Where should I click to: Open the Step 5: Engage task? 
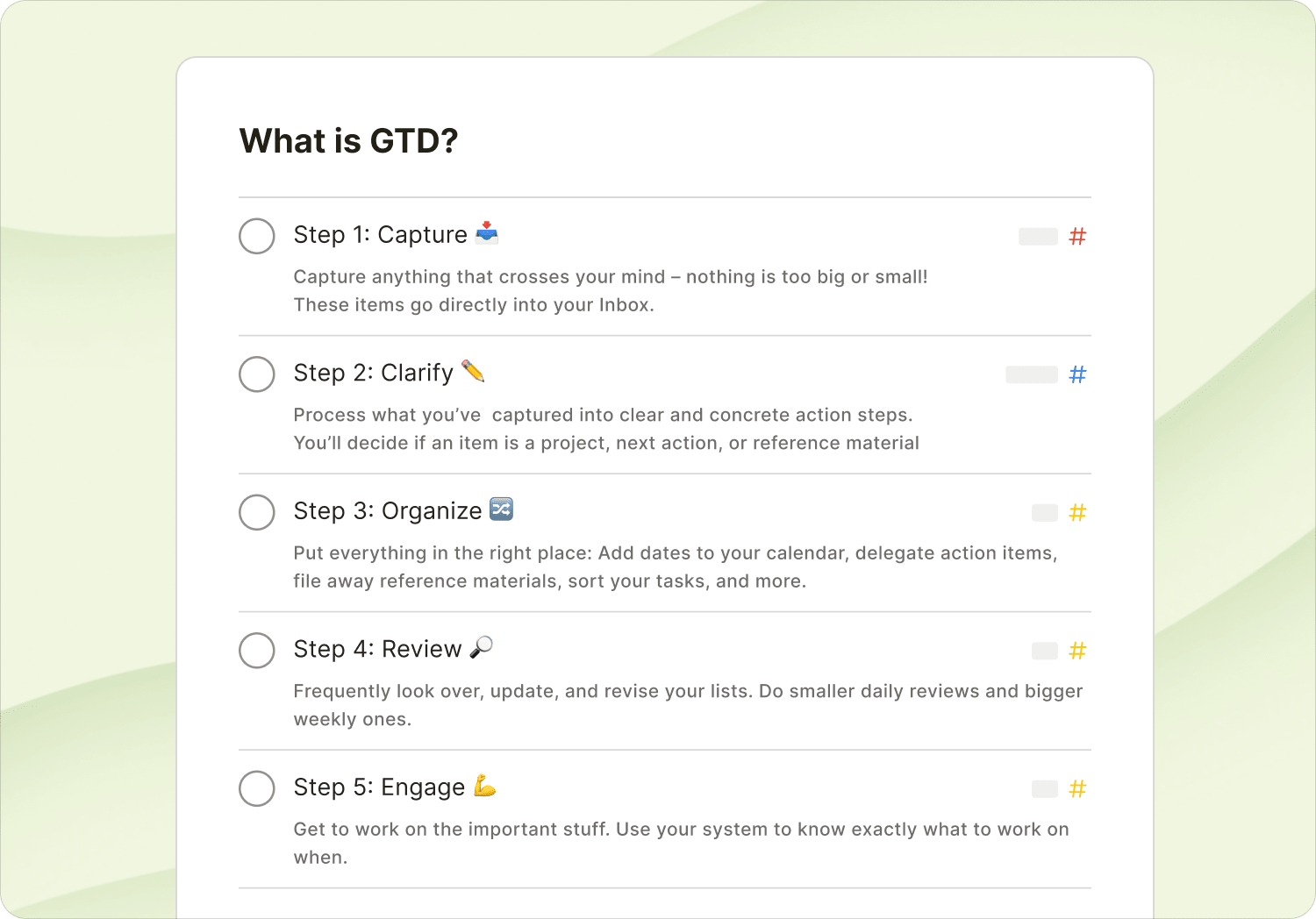pyautogui.click(x=379, y=787)
